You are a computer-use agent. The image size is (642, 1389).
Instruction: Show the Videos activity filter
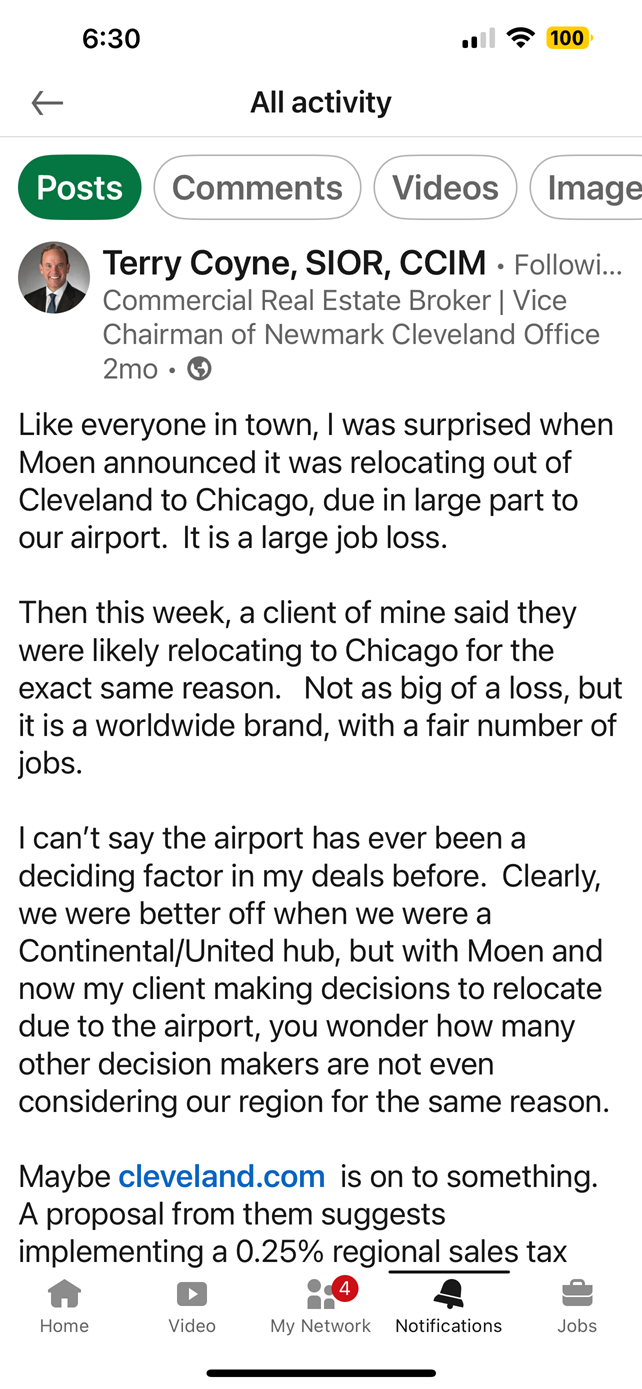coord(445,188)
